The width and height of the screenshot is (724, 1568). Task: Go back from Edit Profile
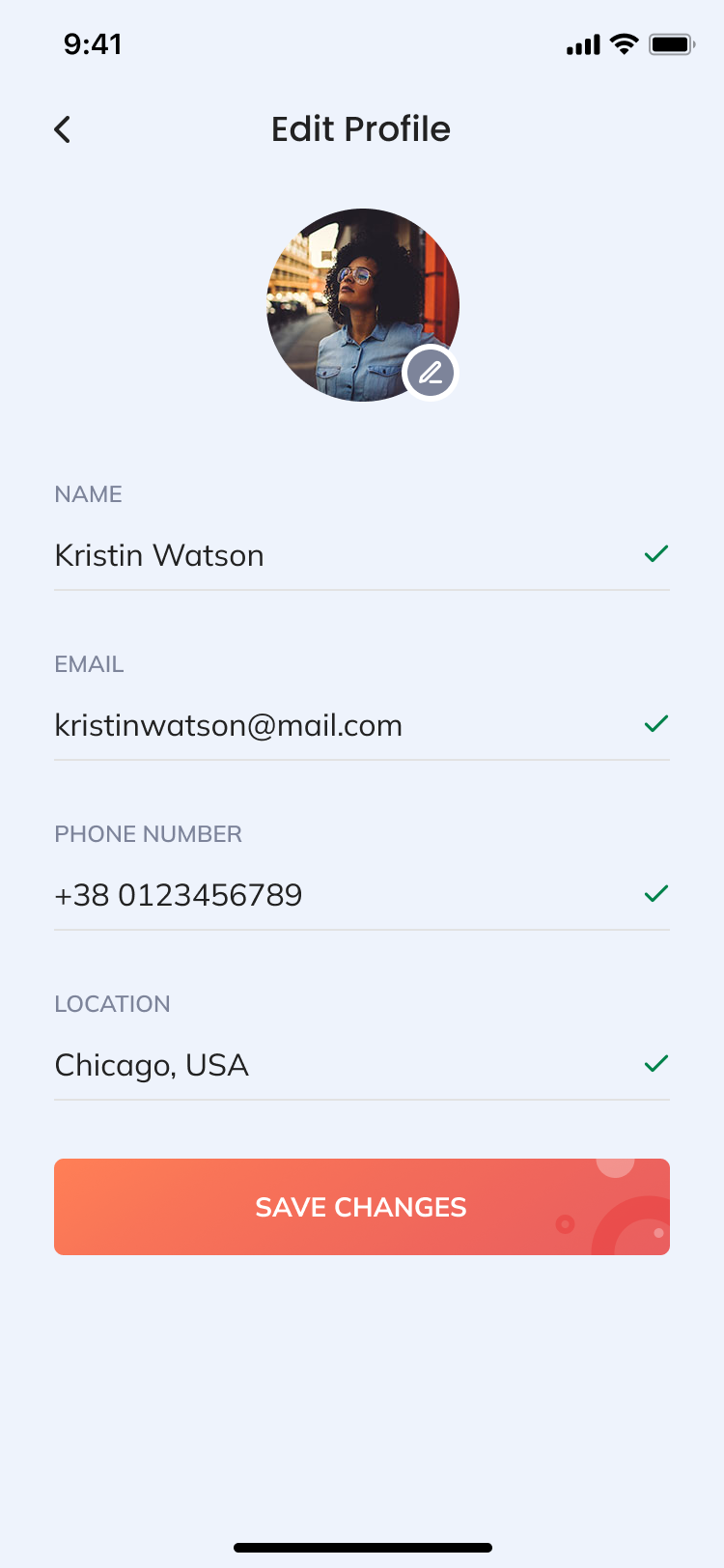(x=63, y=129)
